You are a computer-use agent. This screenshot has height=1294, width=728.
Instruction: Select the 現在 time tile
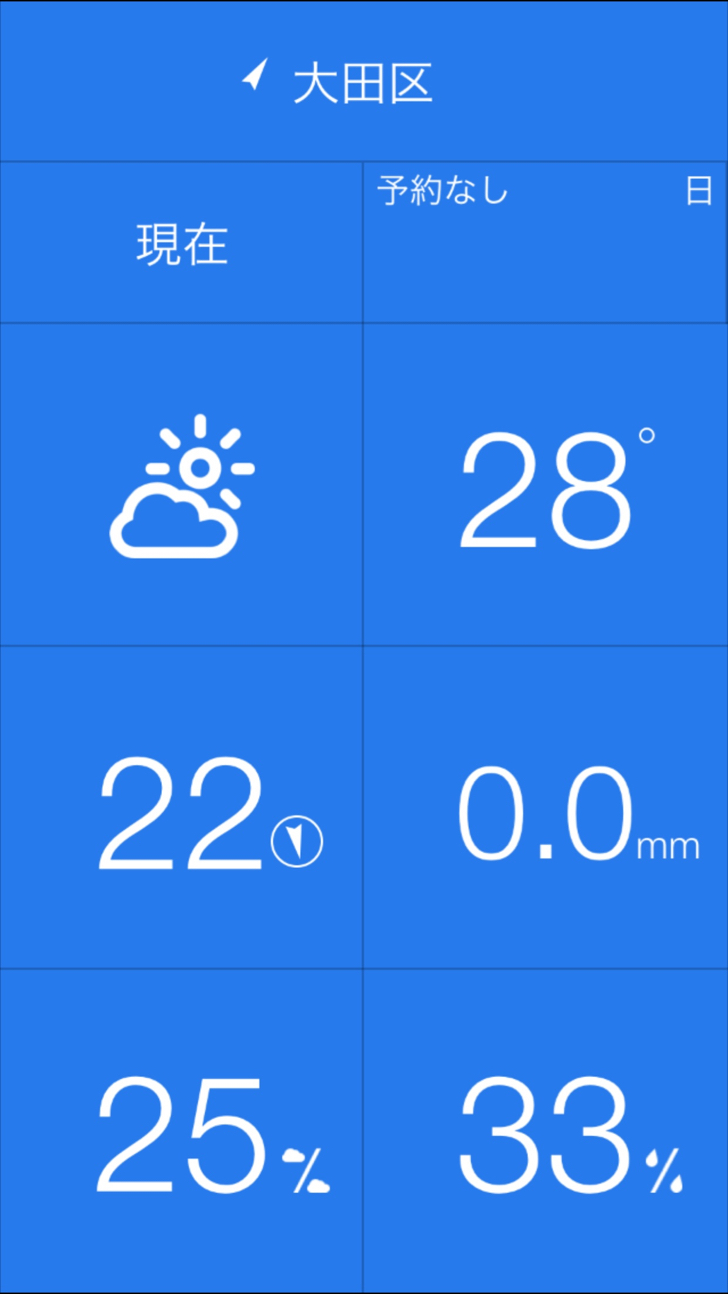click(181, 243)
